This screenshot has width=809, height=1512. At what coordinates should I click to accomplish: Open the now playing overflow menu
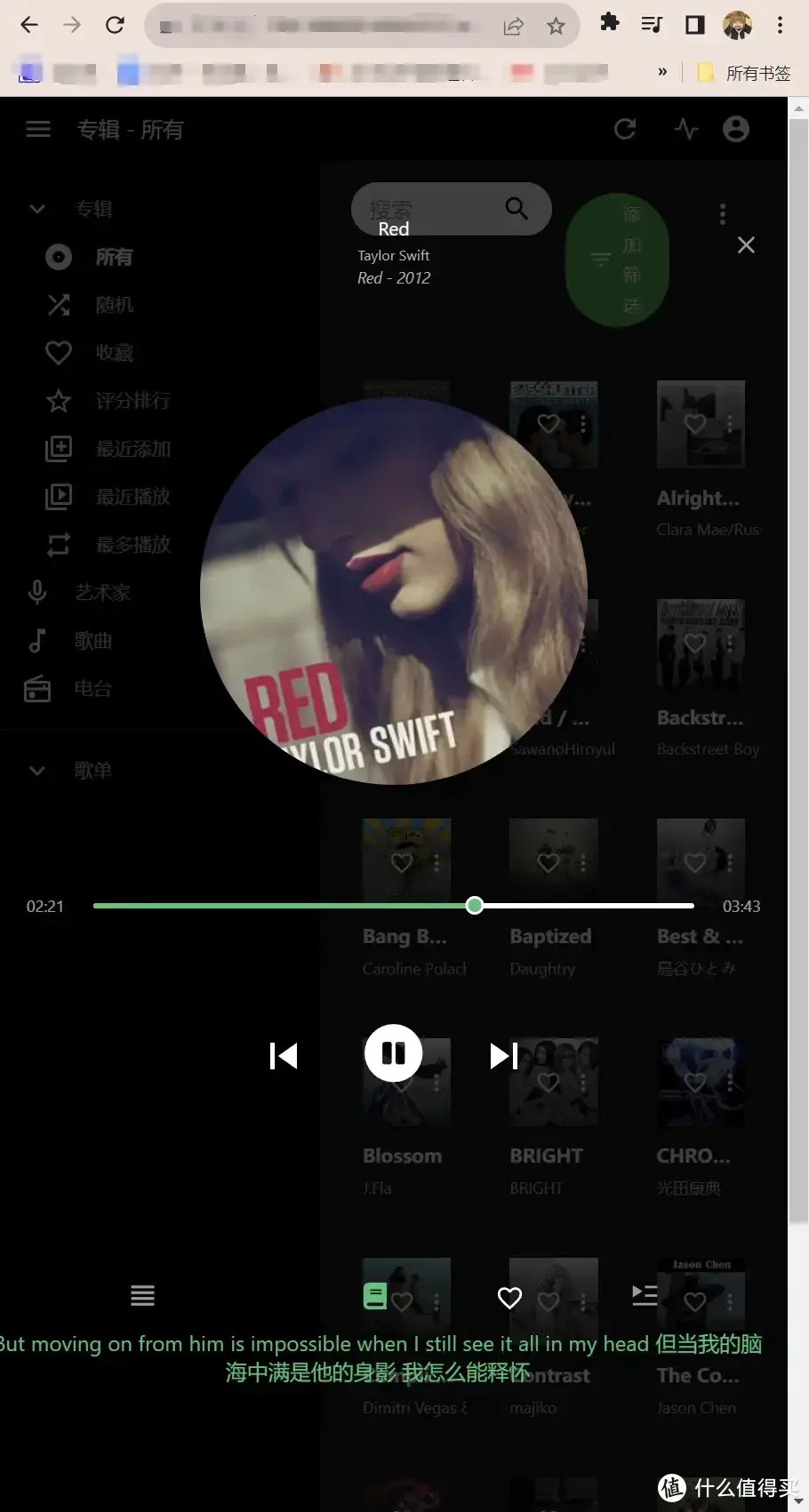pos(722,214)
